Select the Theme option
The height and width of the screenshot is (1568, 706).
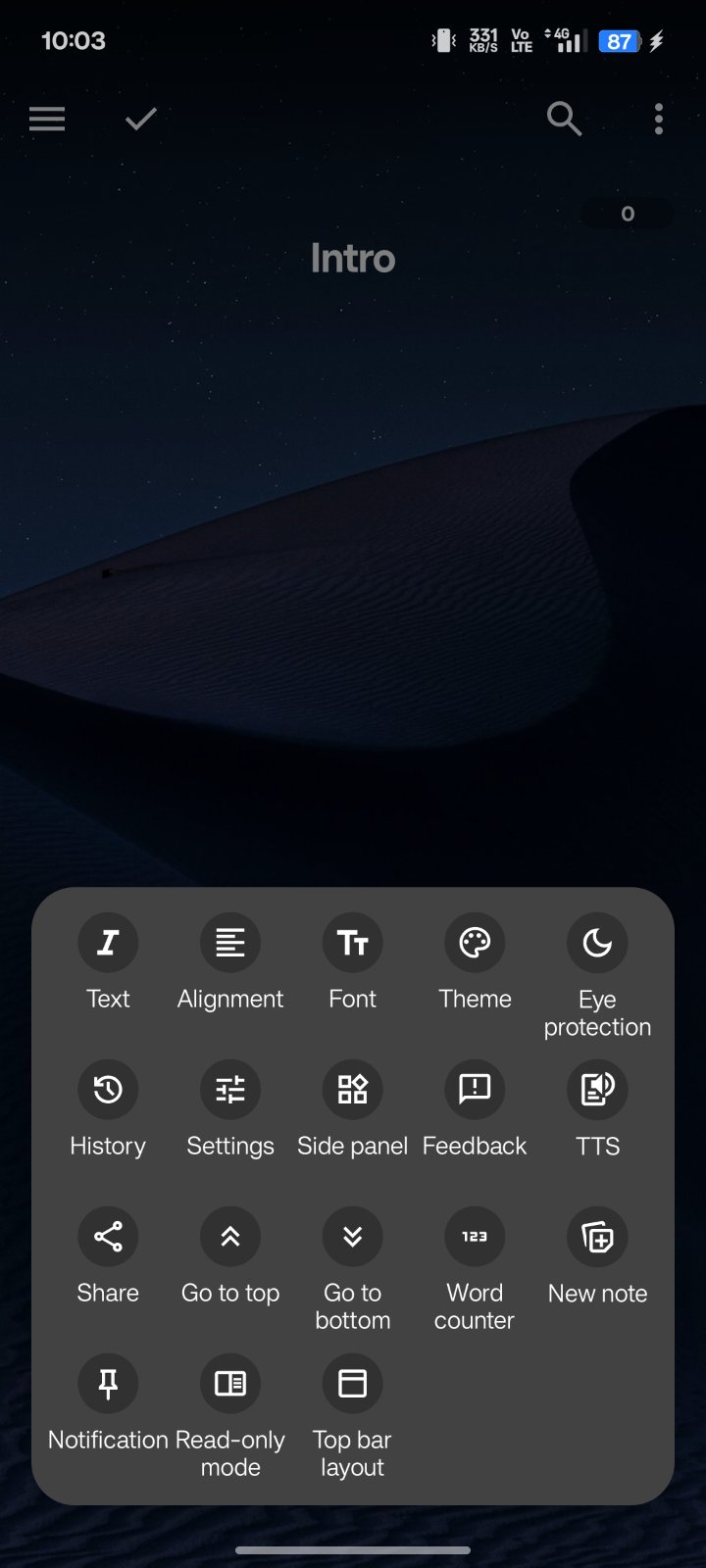(x=475, y=943)
